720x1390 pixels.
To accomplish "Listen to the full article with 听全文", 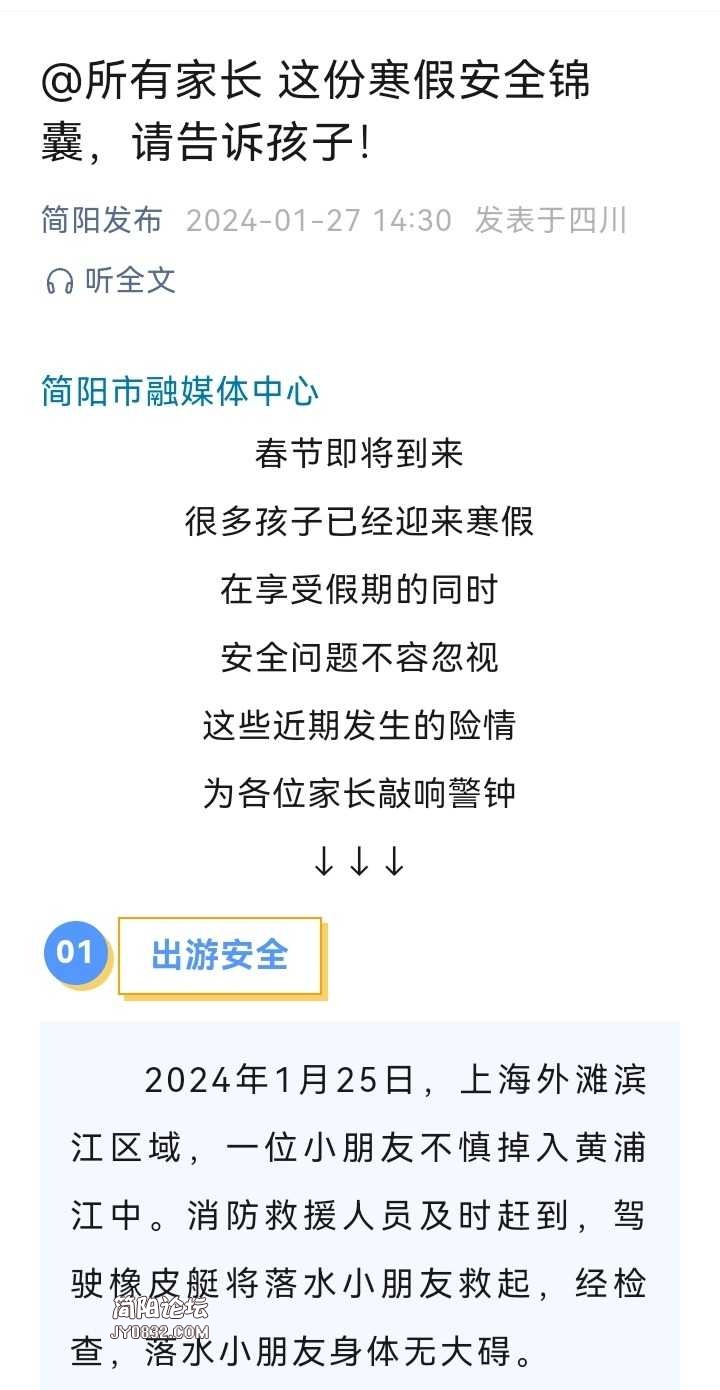I will tap(111, 281).
